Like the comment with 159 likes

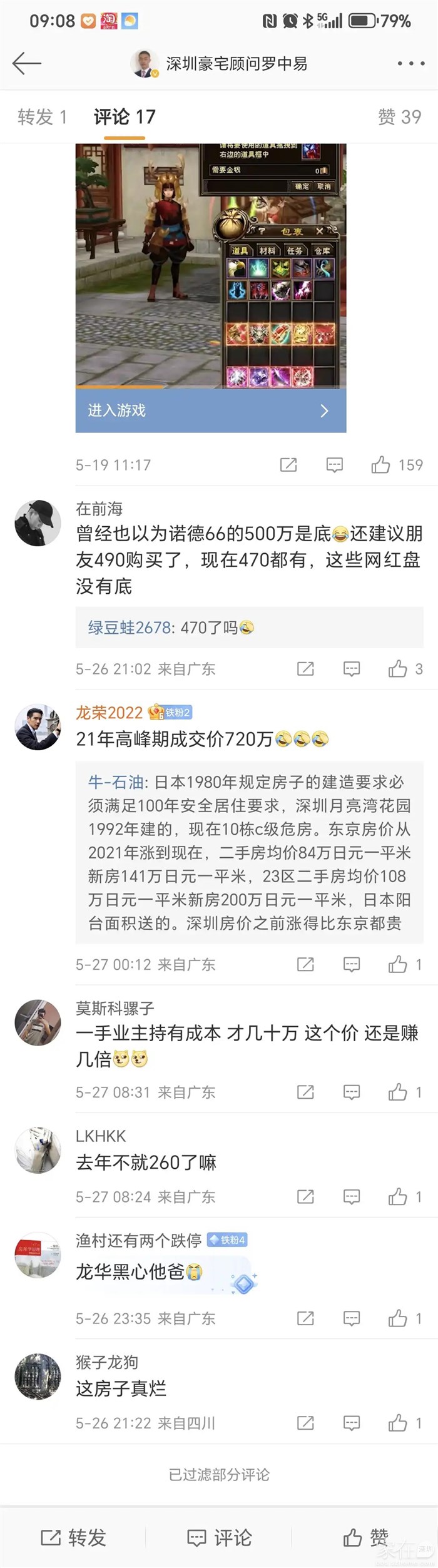pyautogui.click(x=380, y=465)
